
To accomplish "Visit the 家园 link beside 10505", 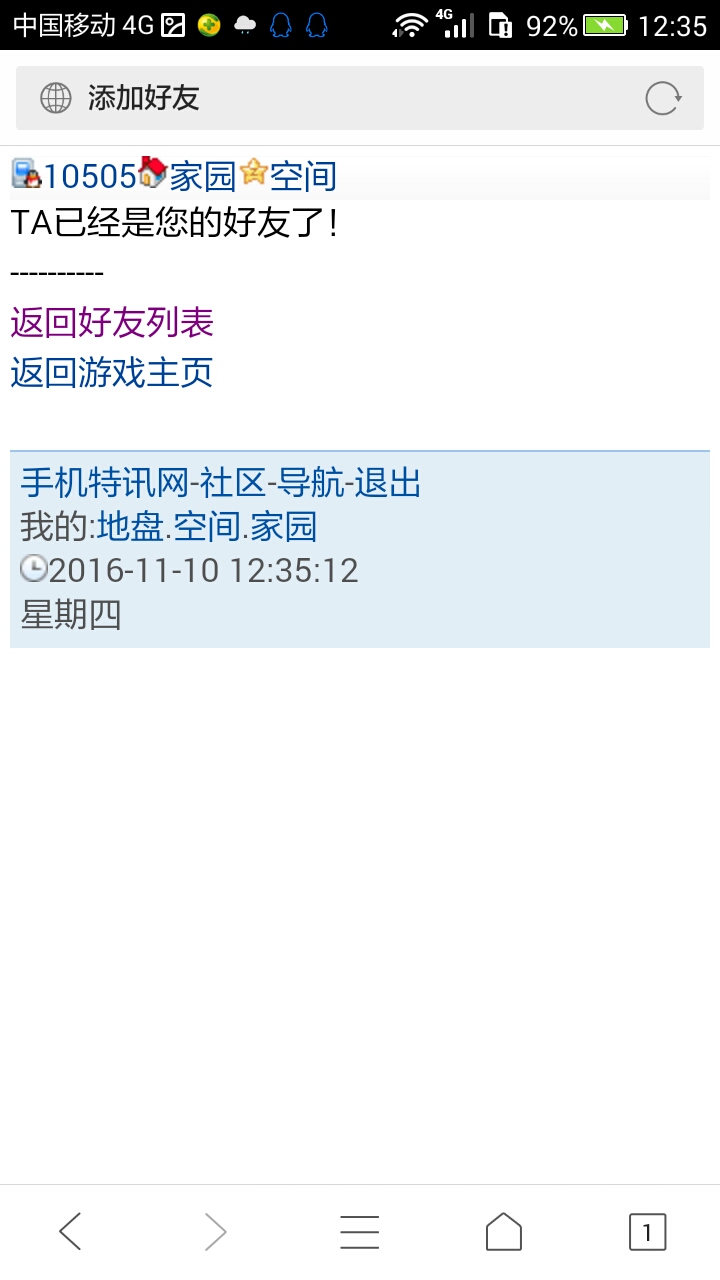I will click(x=202, y=177).
